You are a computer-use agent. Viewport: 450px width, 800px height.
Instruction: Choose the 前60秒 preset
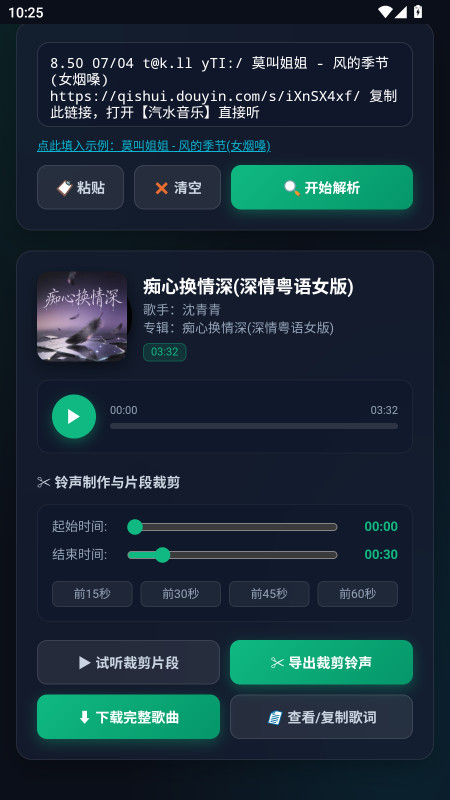358,594
